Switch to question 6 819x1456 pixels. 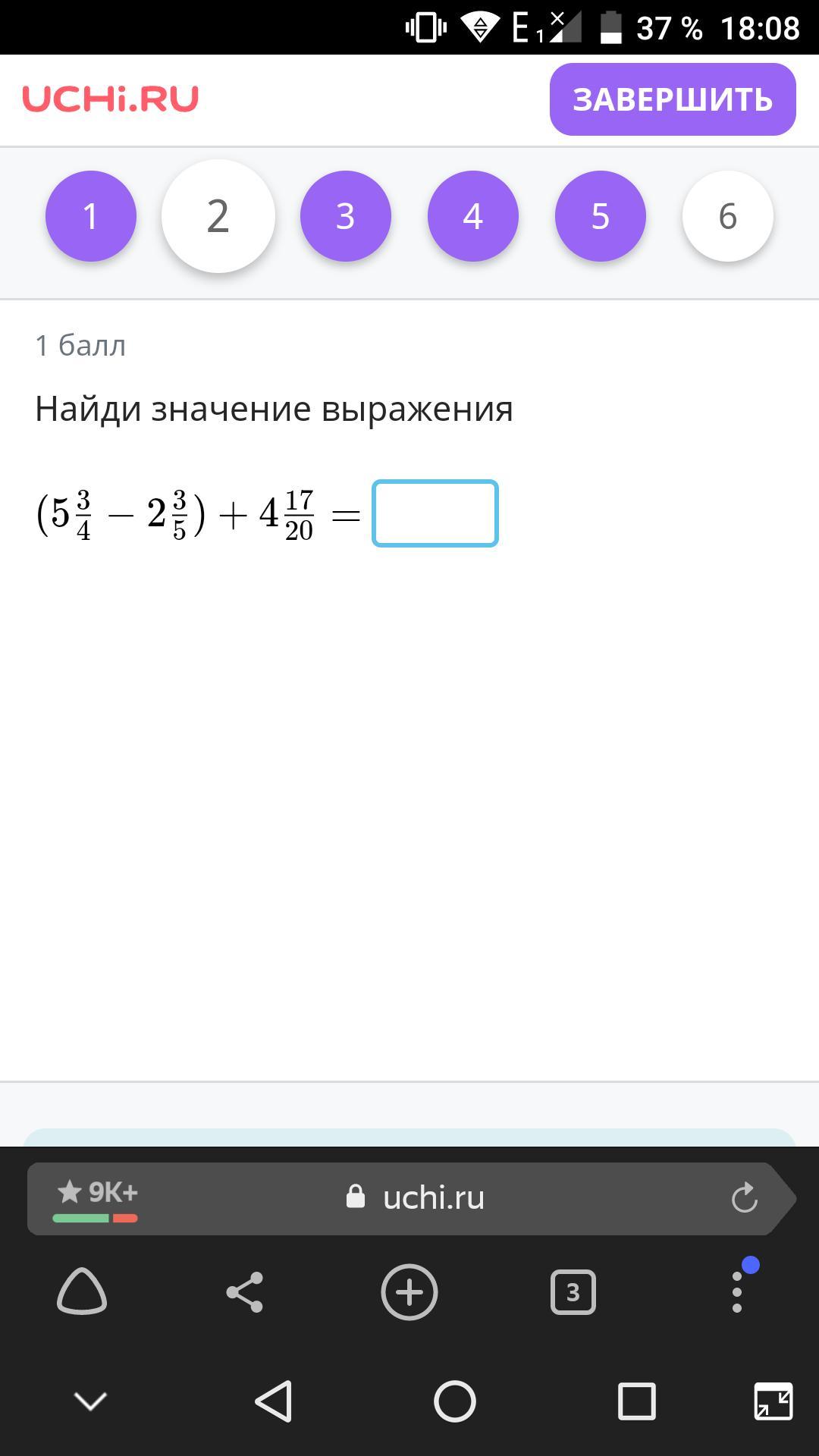tap(728, 216)
